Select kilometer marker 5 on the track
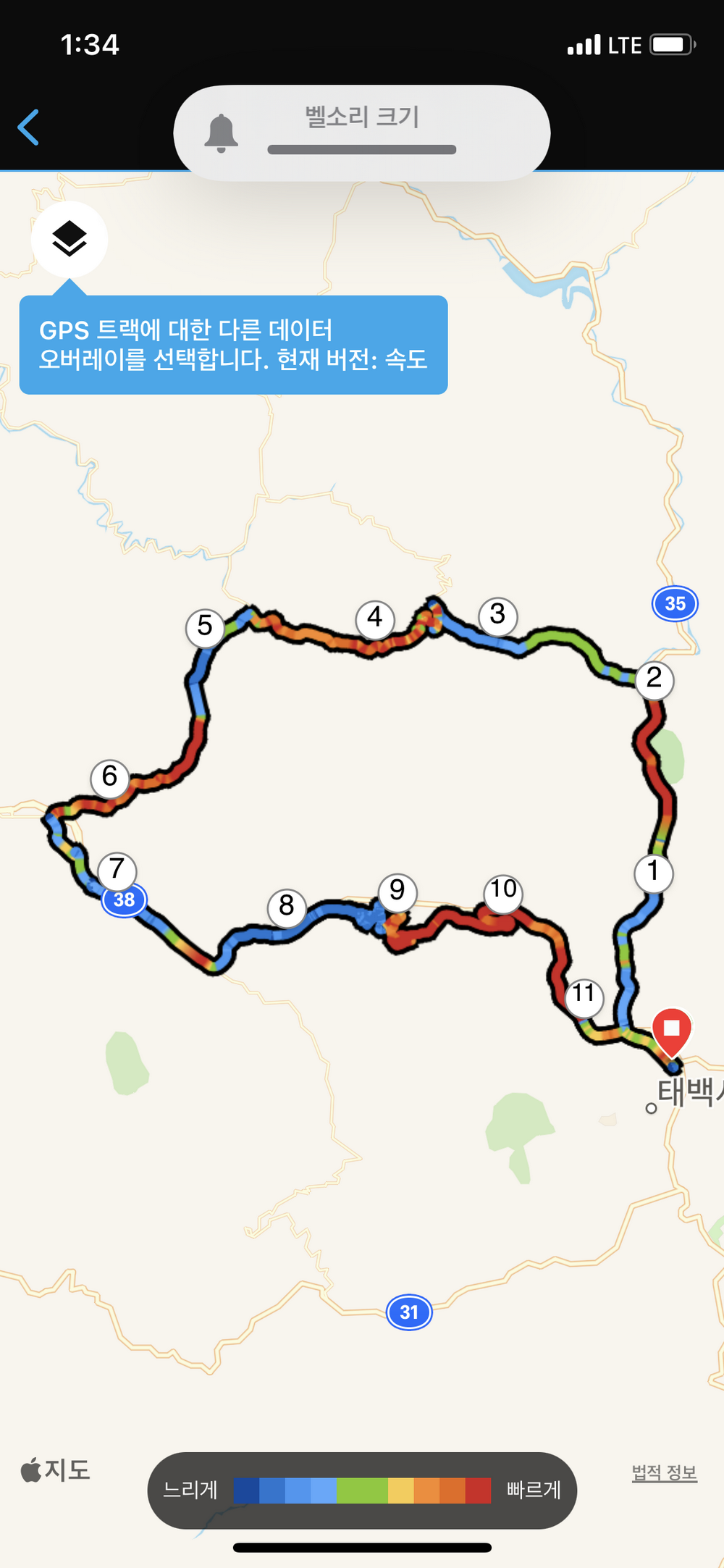The height and width of the screenshot is (1568, 724). (205, 627)
